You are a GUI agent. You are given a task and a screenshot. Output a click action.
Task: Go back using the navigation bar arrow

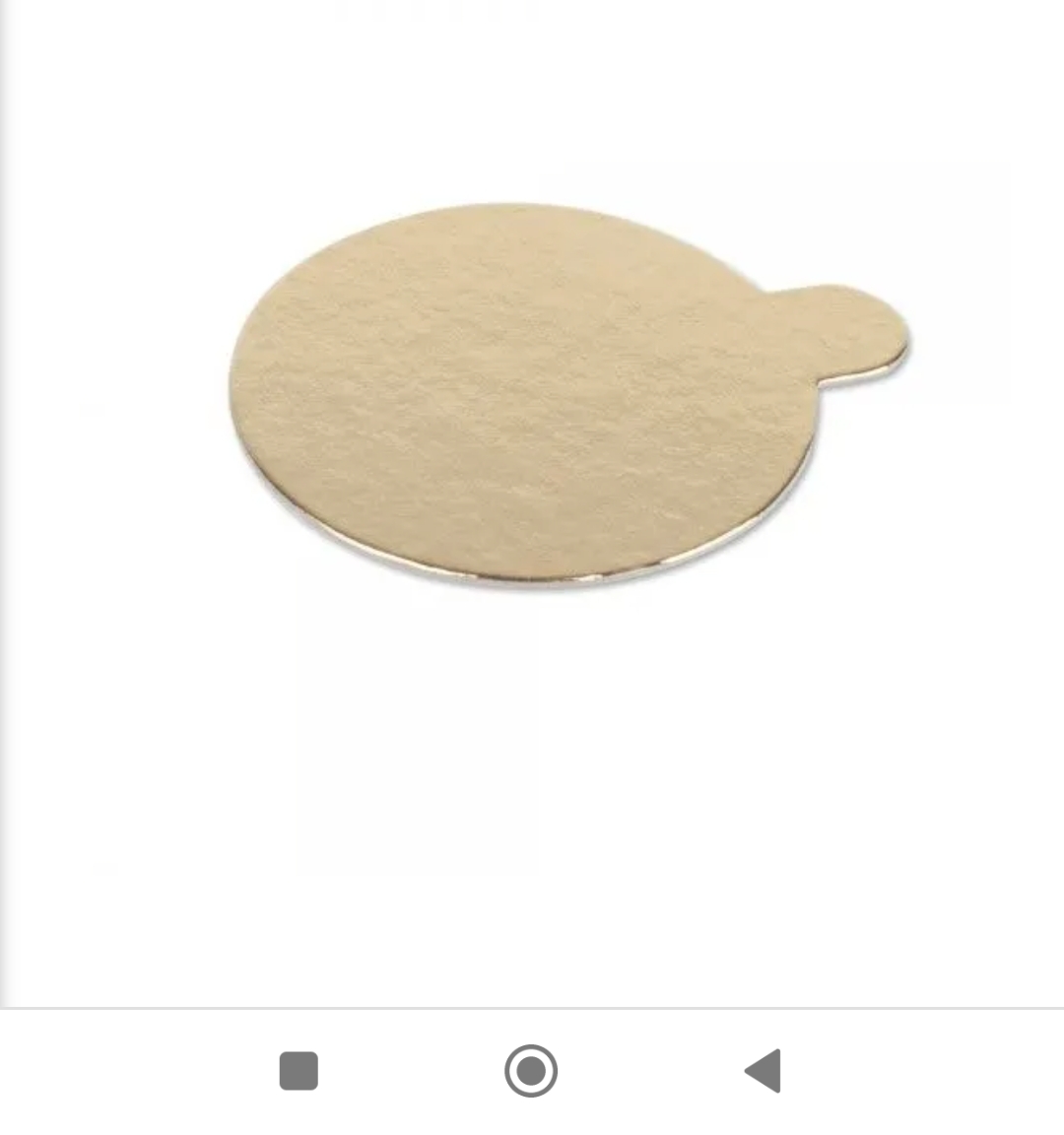pyautogui.click(x=764, y=1071)
